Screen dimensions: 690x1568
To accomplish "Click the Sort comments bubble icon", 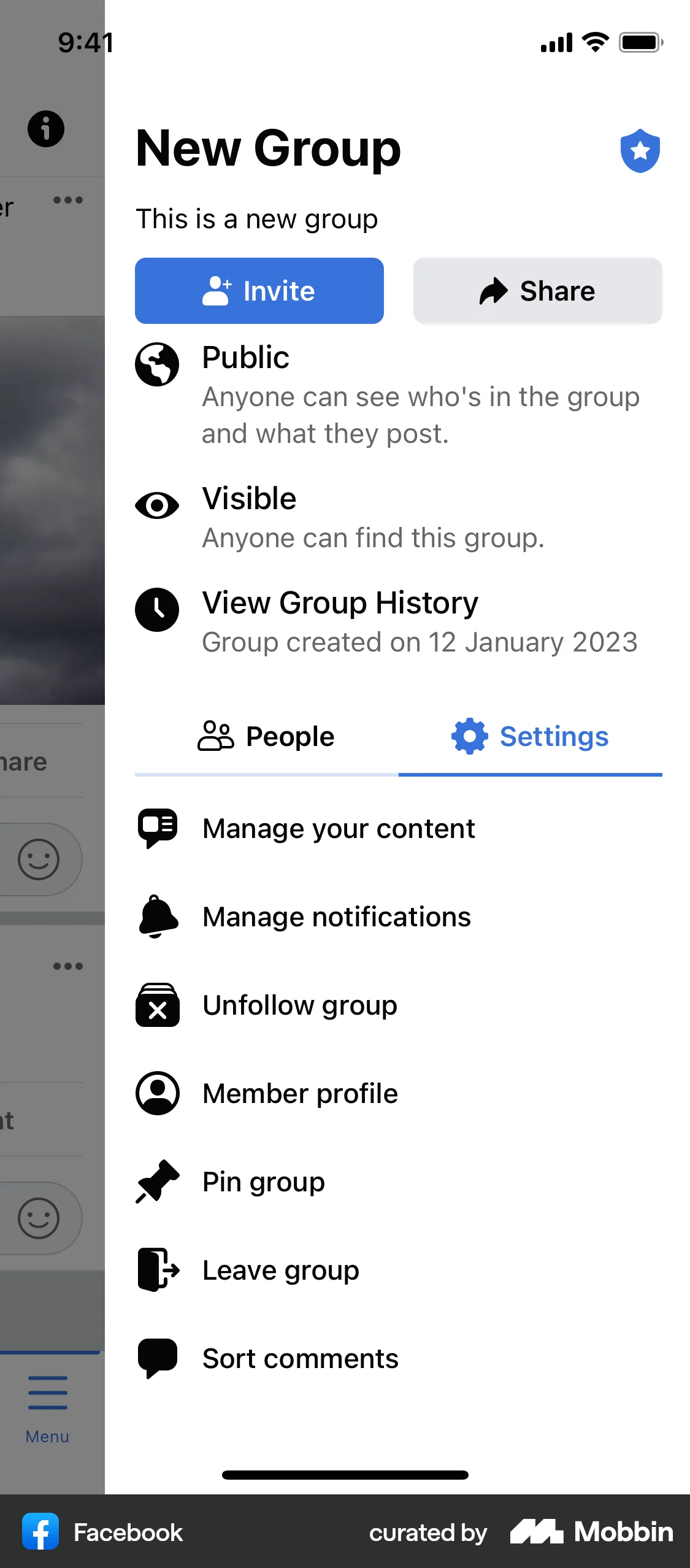I will [157, 1358].
